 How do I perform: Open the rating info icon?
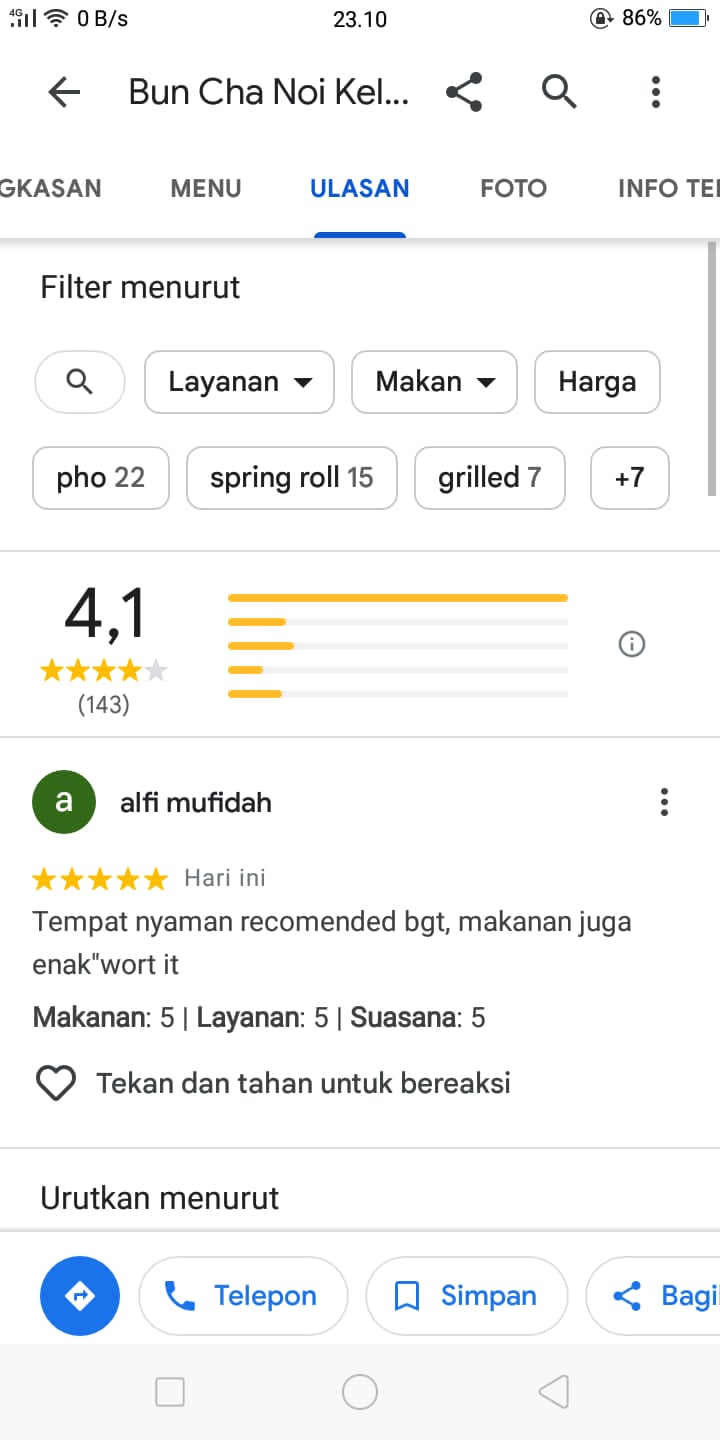pyautogui.click(x=632, y=645)
